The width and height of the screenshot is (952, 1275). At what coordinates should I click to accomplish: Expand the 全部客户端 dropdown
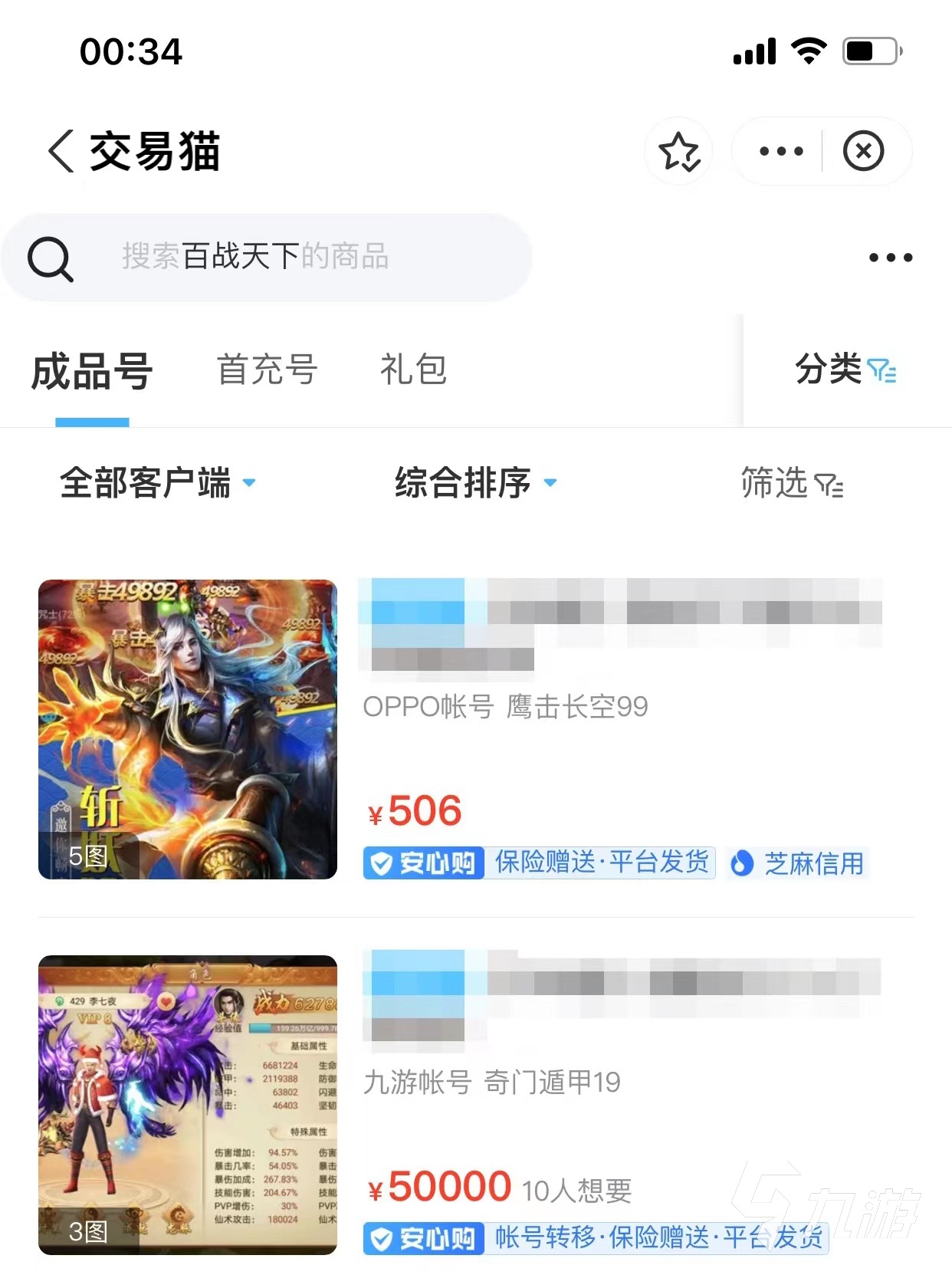point(157,483)
